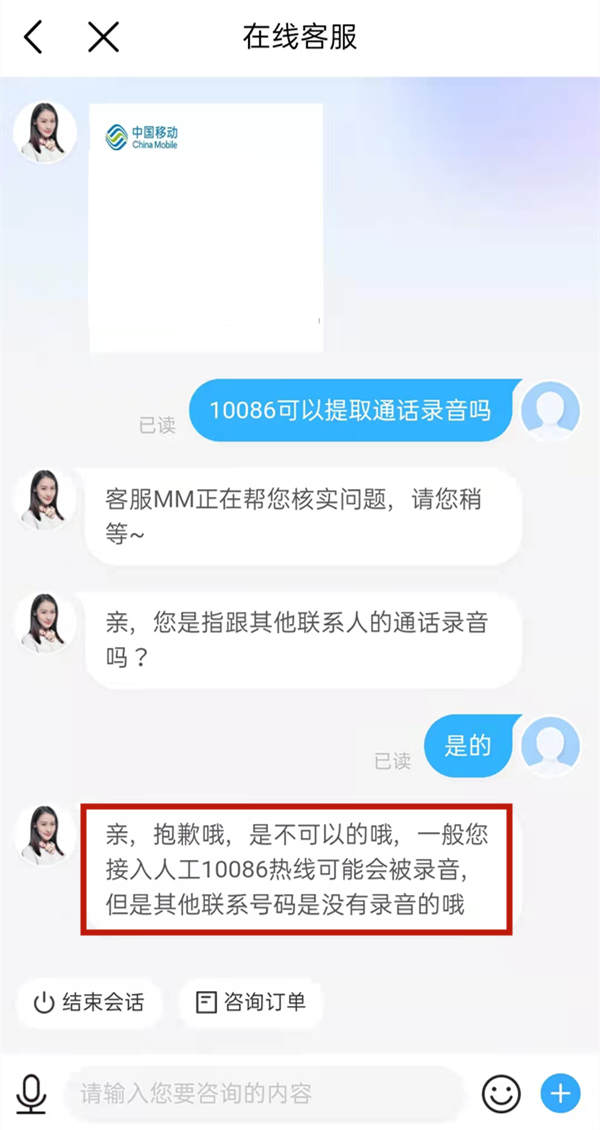600x1130 pixels.
Task: Tap the blue plus attachment button
Action: click(x=560, y=1093)
